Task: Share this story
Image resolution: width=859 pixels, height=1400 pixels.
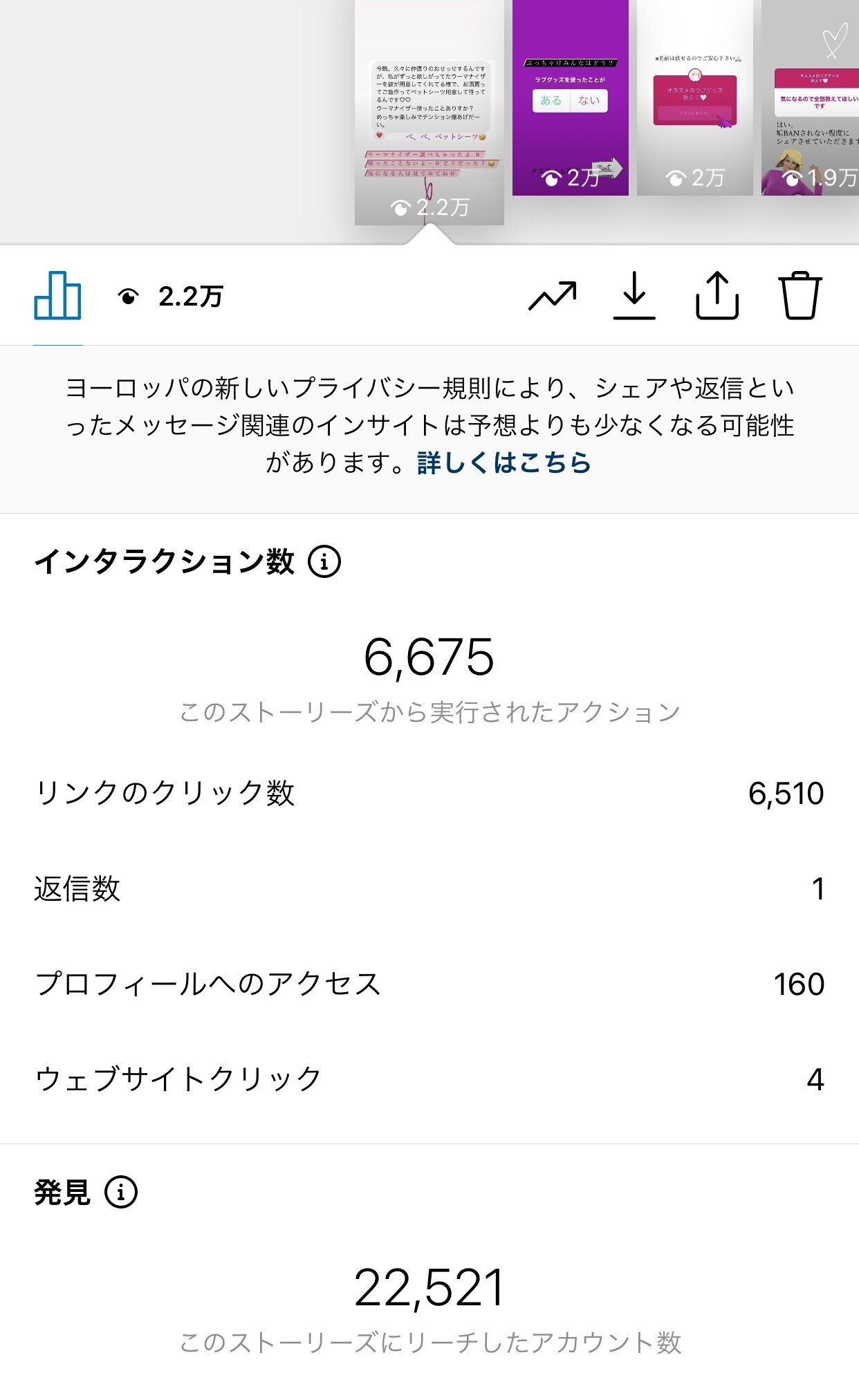Action: [717, 296]
